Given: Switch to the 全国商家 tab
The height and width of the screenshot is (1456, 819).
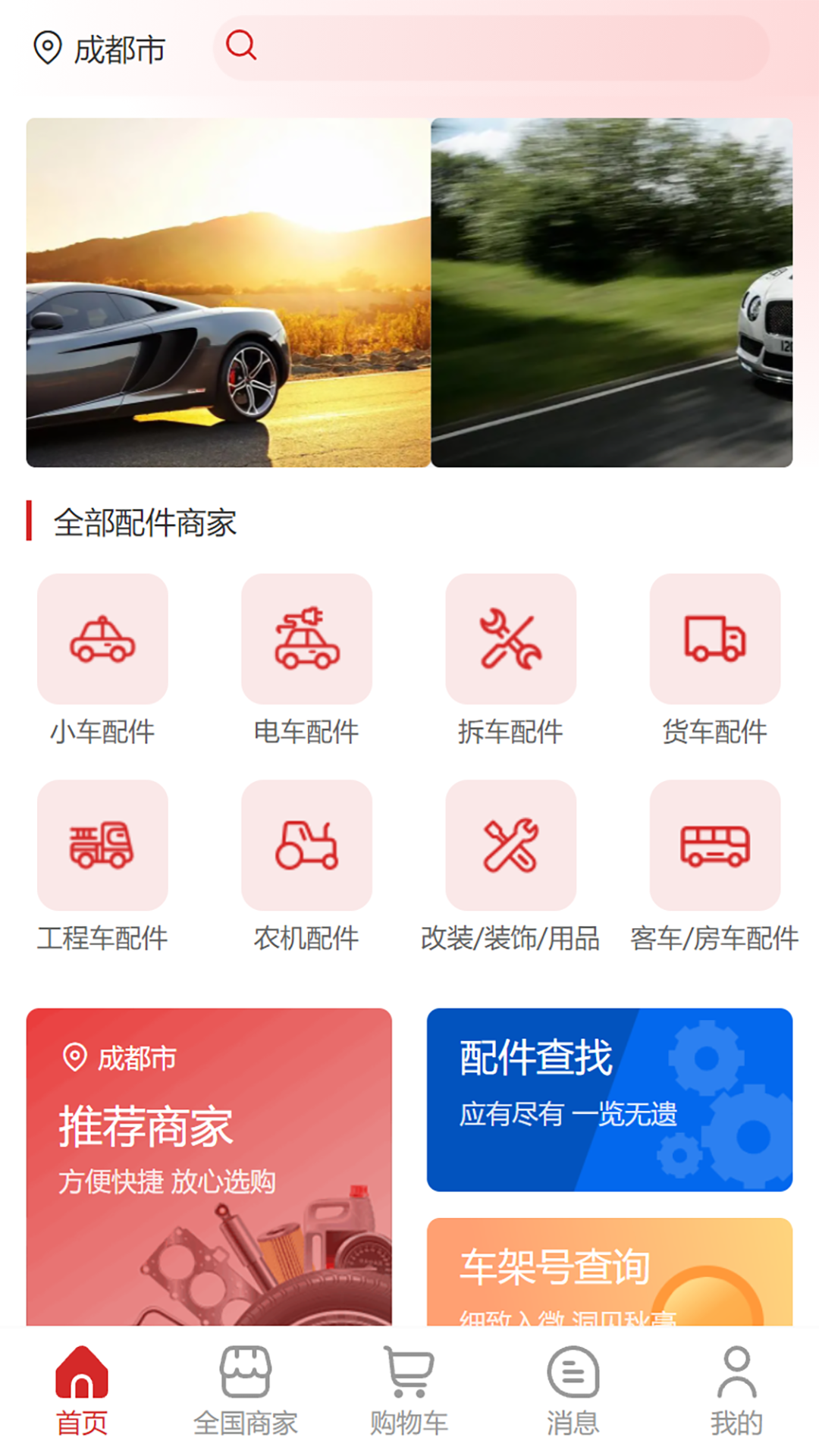Looking at the screenshot, I should click(246, 1394).
